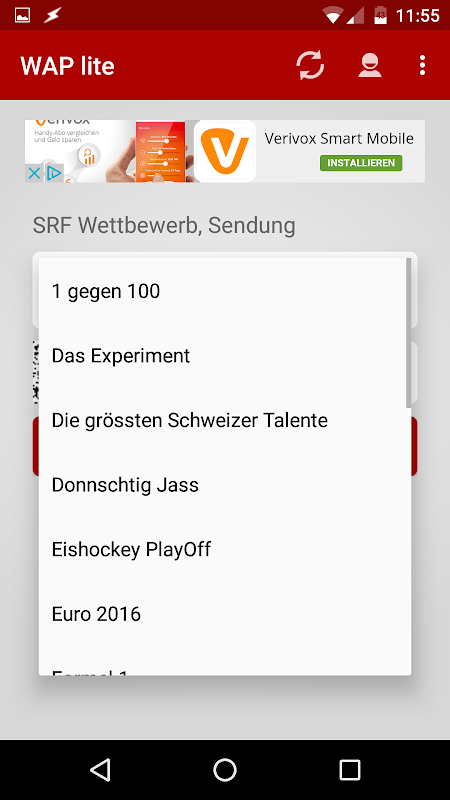
Task: Open the user profile icon
Action: pyautogui.click(x=370, y=65)
